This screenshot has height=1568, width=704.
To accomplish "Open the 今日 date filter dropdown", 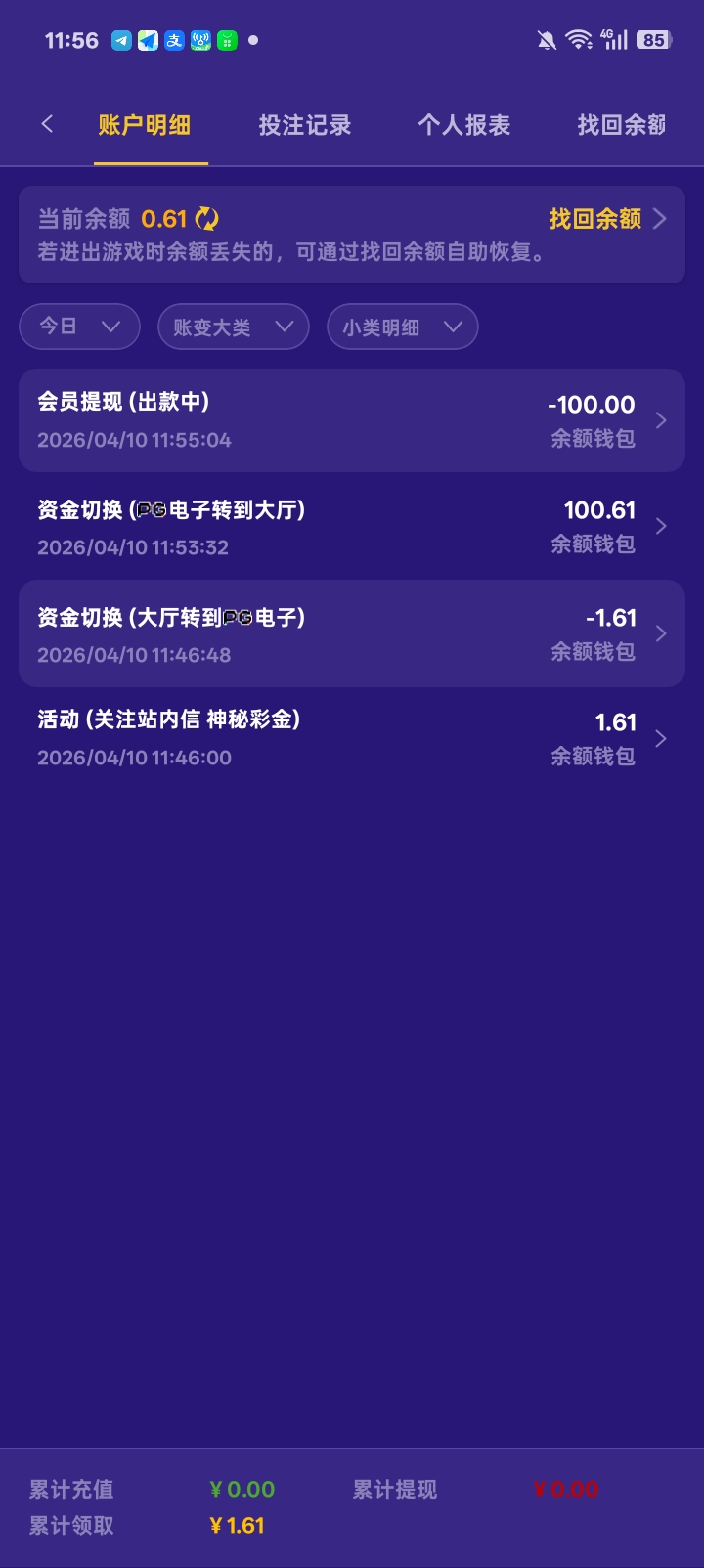I will [79, 327].
